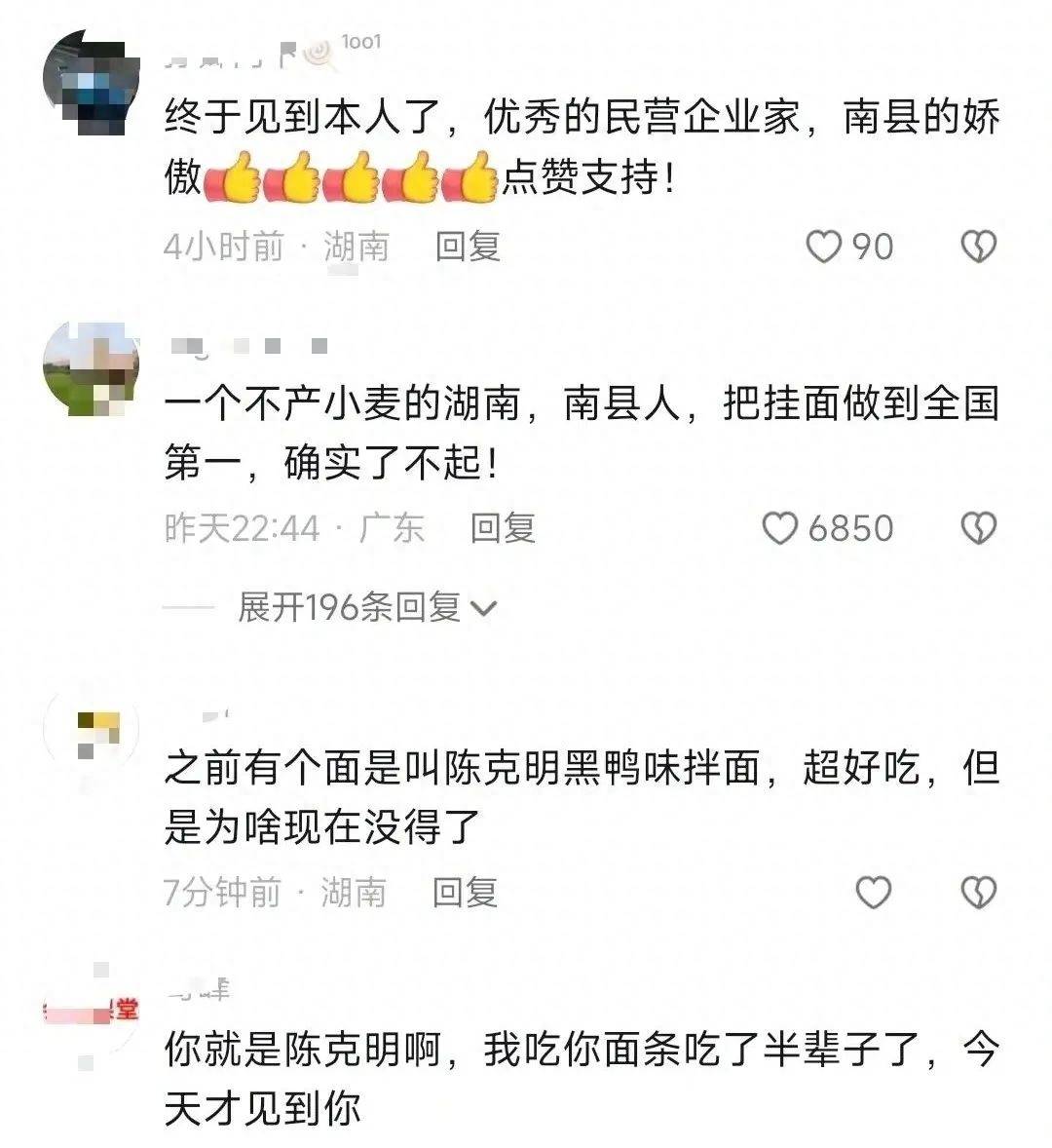Like the comment posted 7分钟前
Image resolution: width=1052 pixels, height=1148 pixels.
tap(873, 891)
